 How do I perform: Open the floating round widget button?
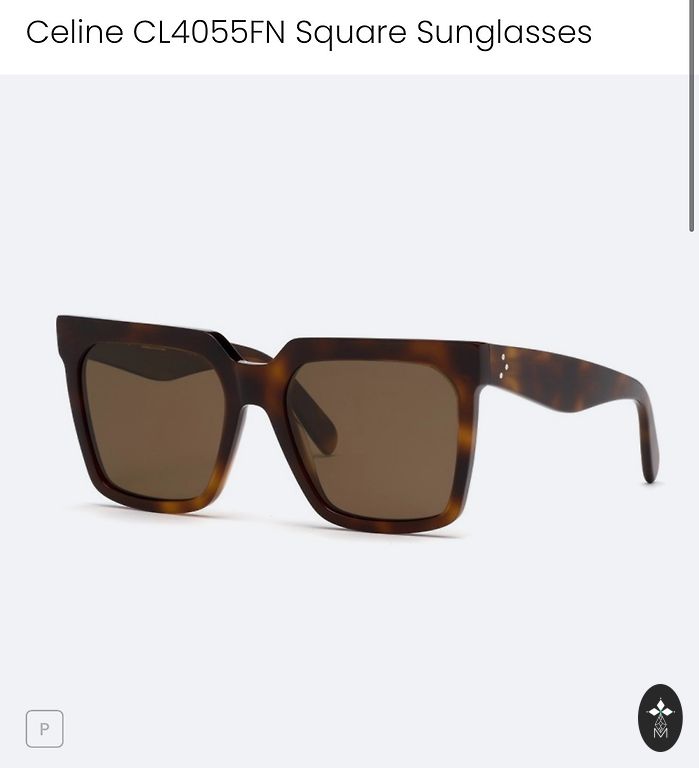coord(660,718)
